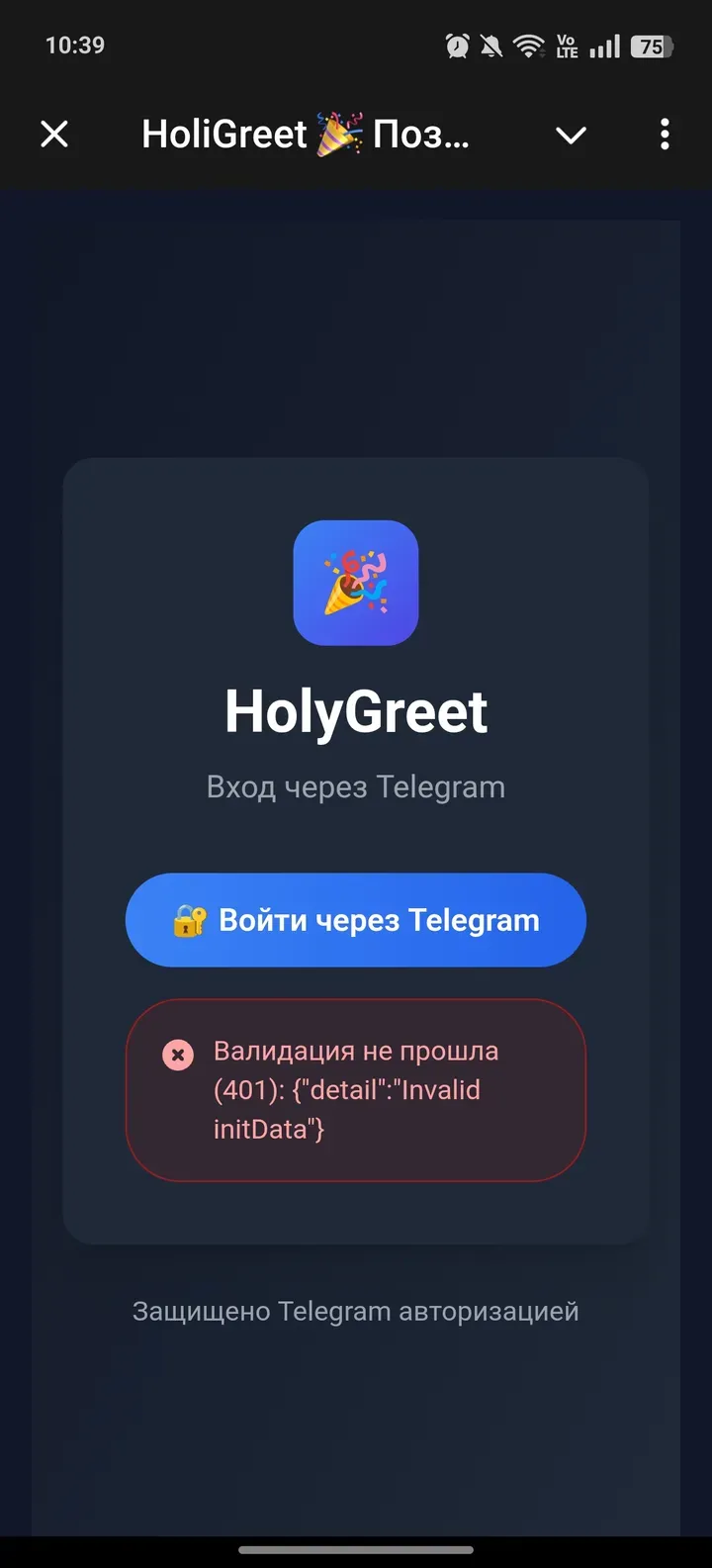The height and width of the screenshot is (1568, 712).
Task: Tap the cellular signal strength icon
Action: click(604, 45)
